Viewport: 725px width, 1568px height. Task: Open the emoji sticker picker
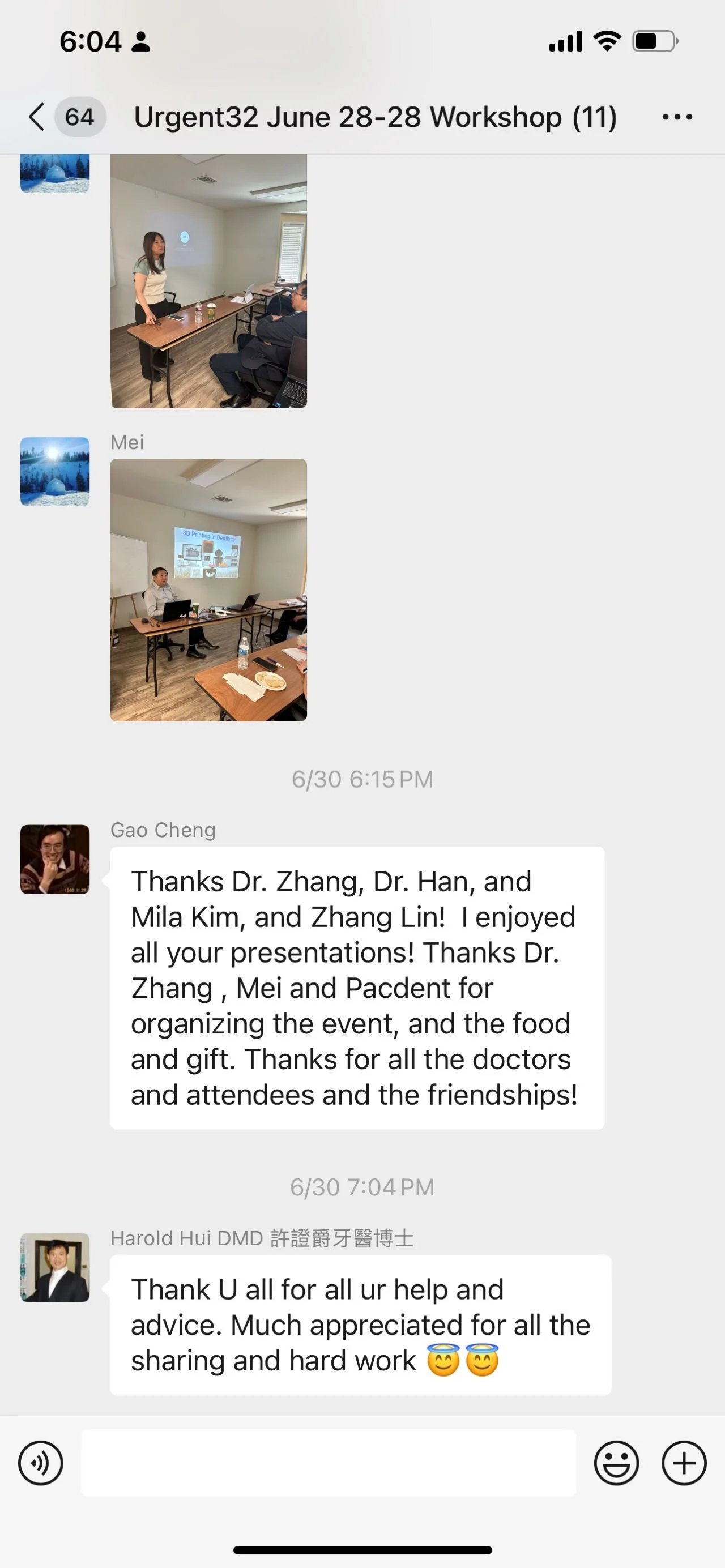coord(616,1463)
